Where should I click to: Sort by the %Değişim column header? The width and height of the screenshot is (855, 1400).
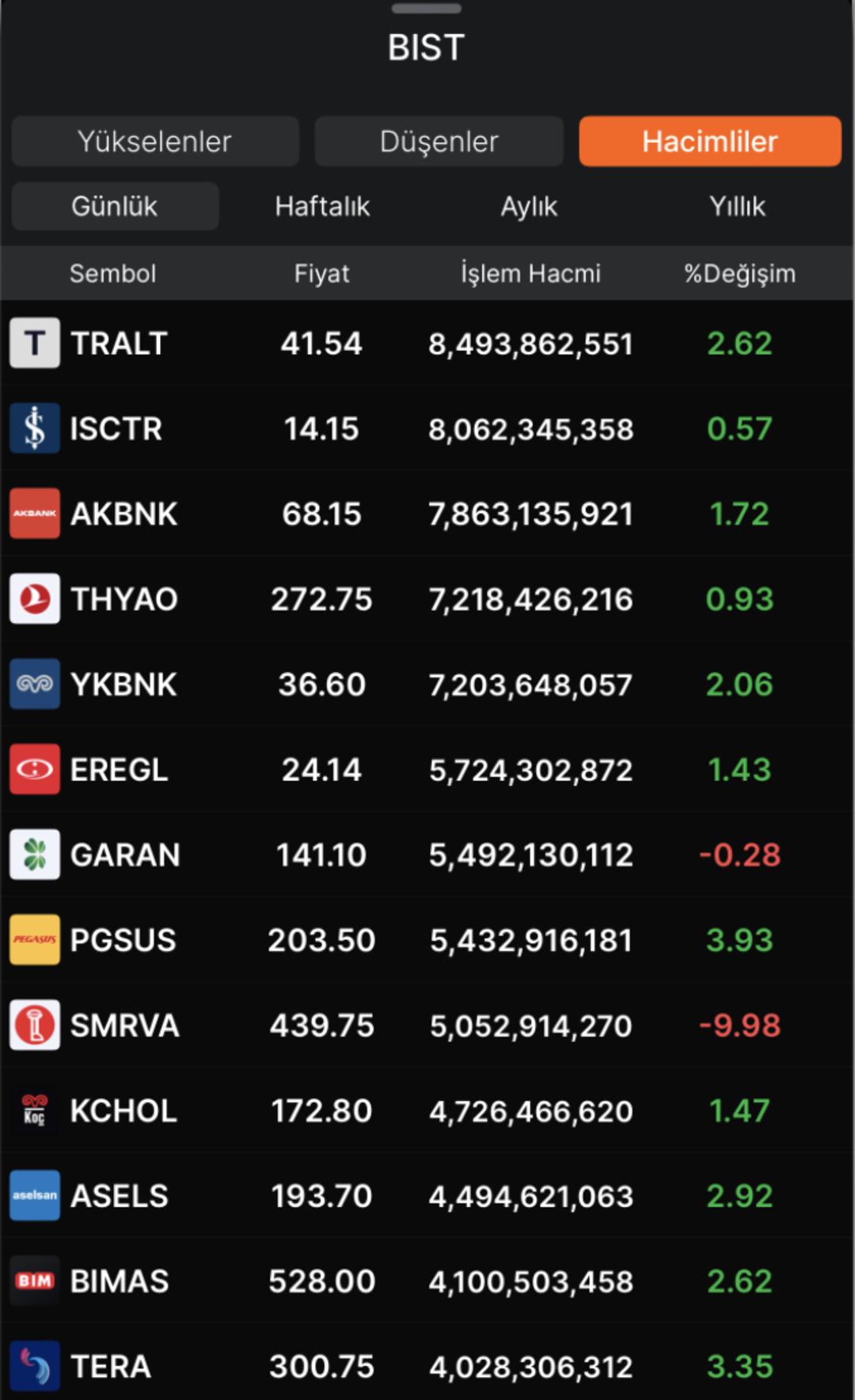741,273
